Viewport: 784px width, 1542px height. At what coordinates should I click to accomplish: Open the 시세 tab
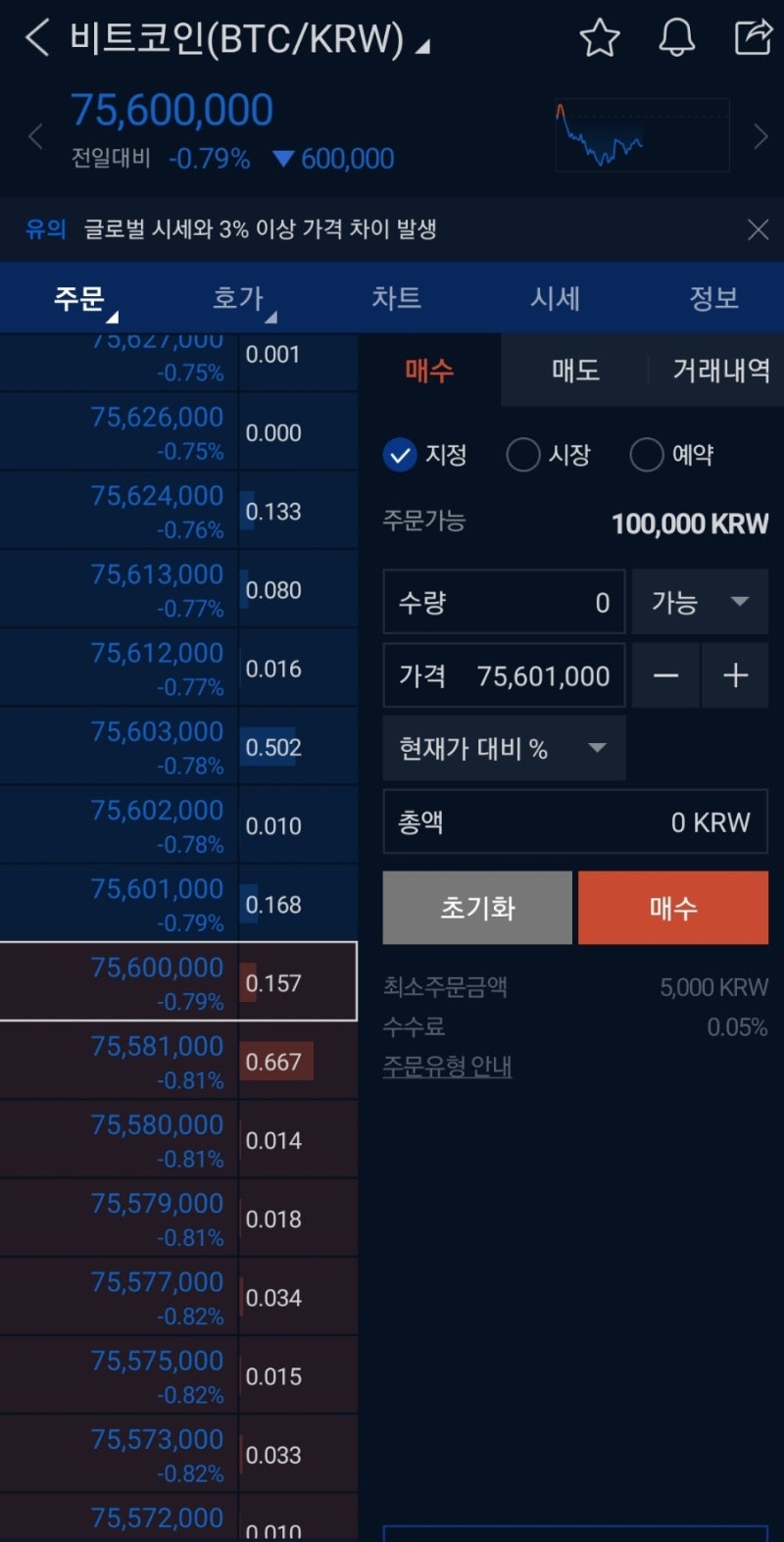pos(556,298)
